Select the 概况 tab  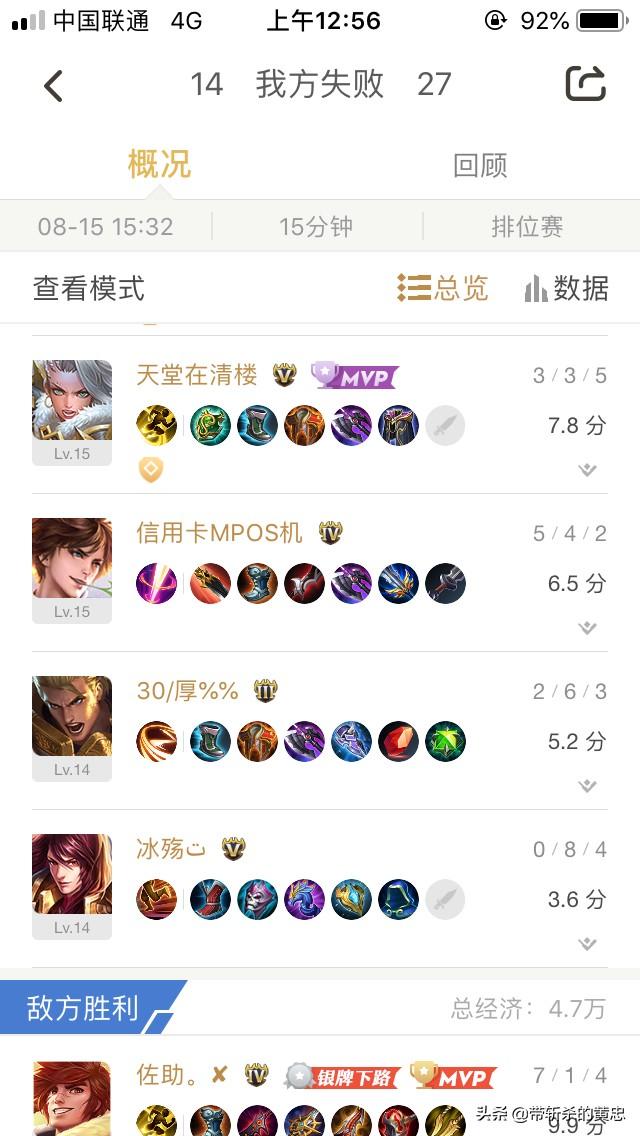click(159, 164)
